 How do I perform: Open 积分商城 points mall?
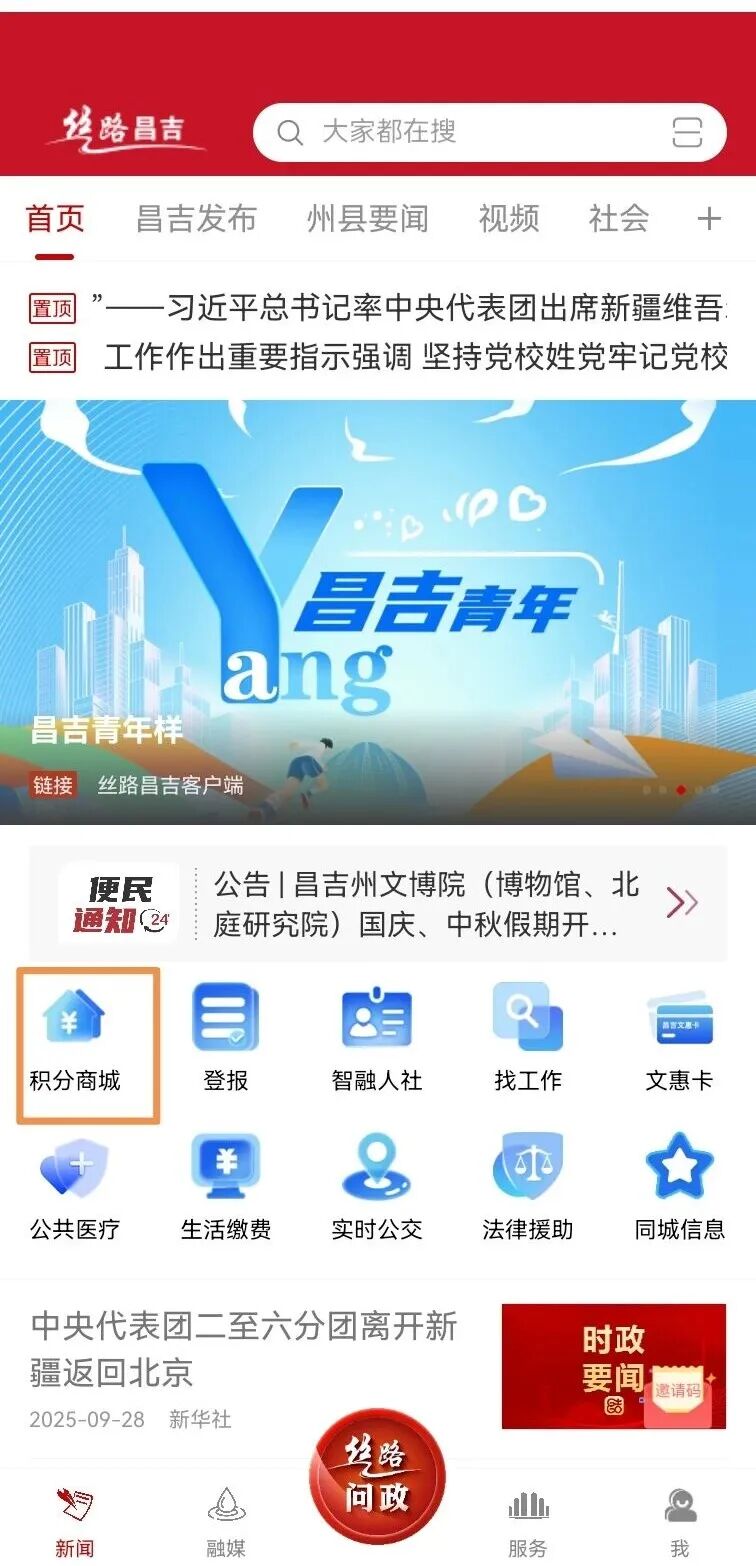point(75,1040)
